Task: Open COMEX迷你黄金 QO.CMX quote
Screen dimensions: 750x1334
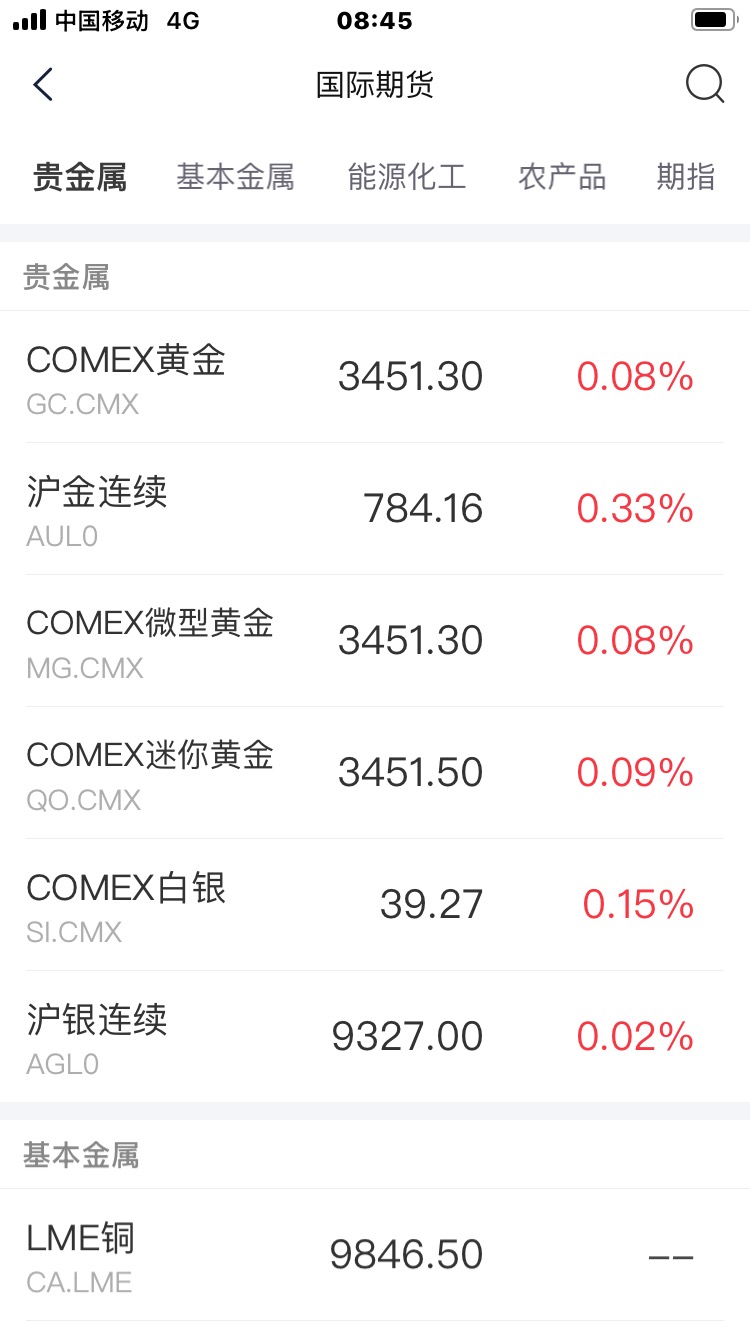Action: [375, 773]
